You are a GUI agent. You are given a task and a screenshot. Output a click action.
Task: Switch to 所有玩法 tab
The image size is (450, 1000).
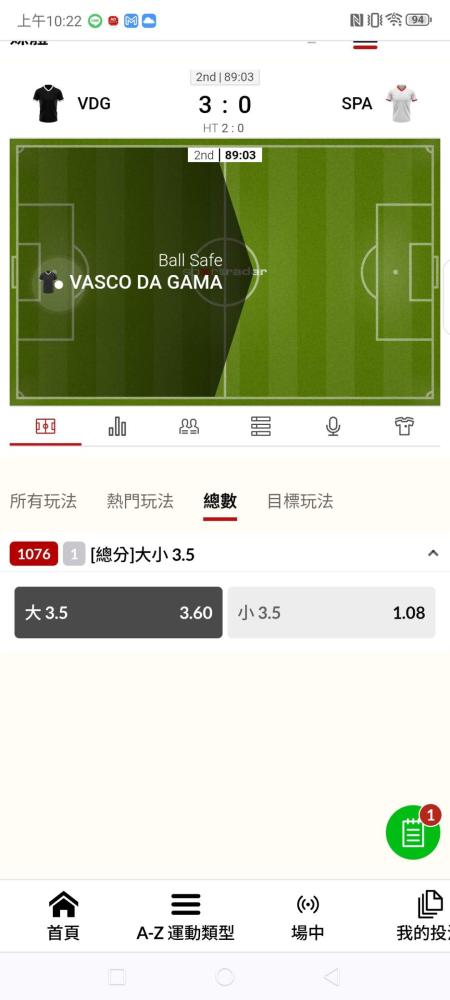pos(43,501)
